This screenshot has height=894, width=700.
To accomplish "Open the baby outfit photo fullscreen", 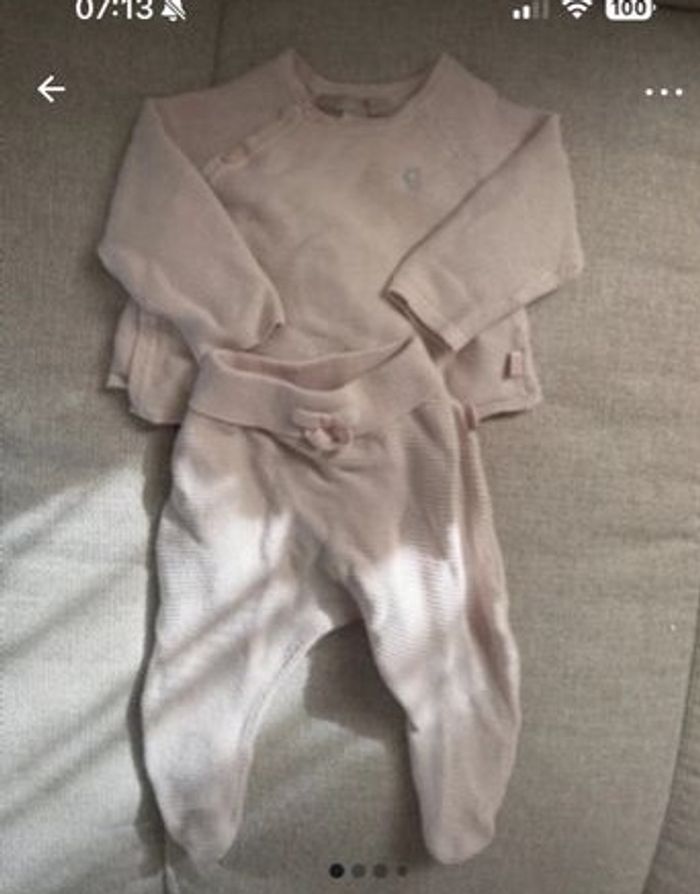I will 340,450.
